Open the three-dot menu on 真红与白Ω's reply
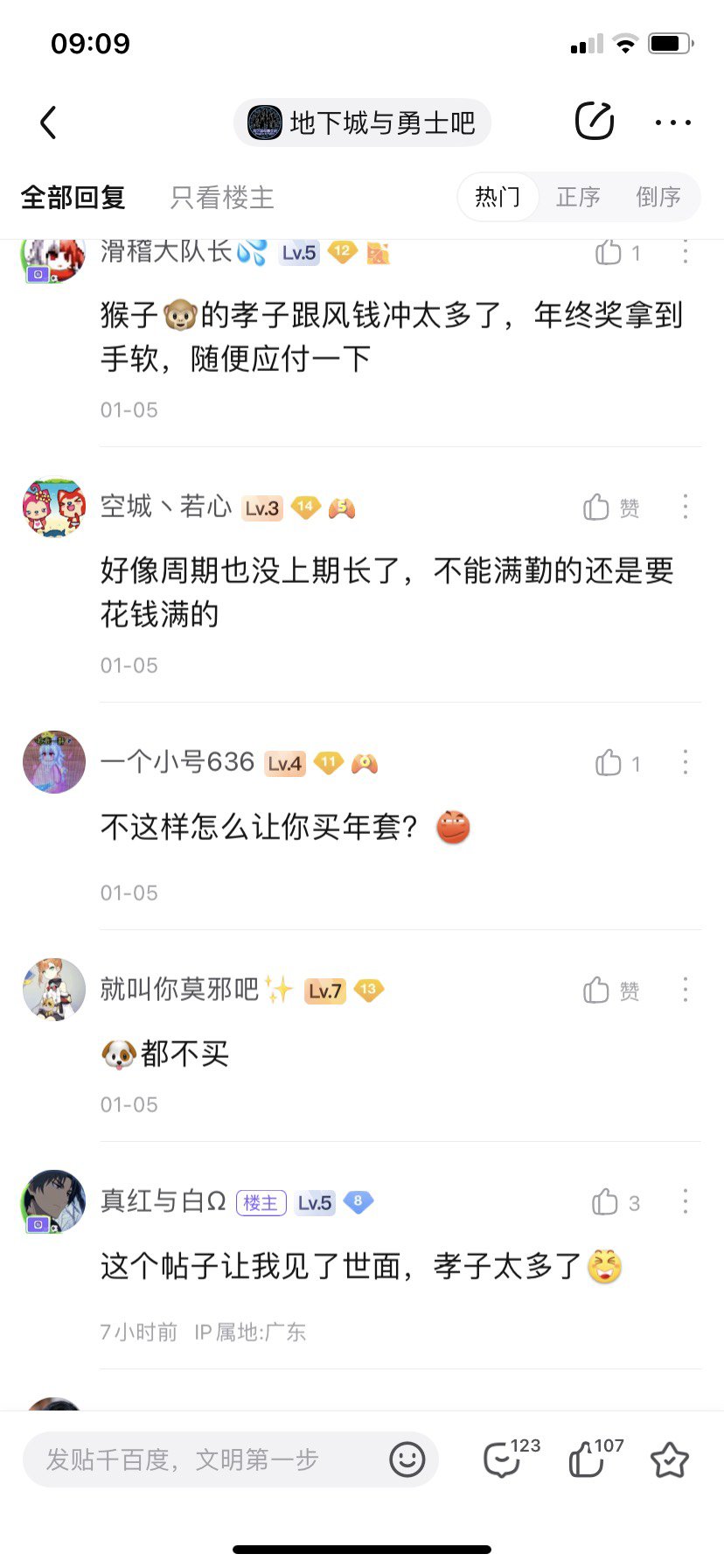724x1568 pixels. [x=686, y=1203]
